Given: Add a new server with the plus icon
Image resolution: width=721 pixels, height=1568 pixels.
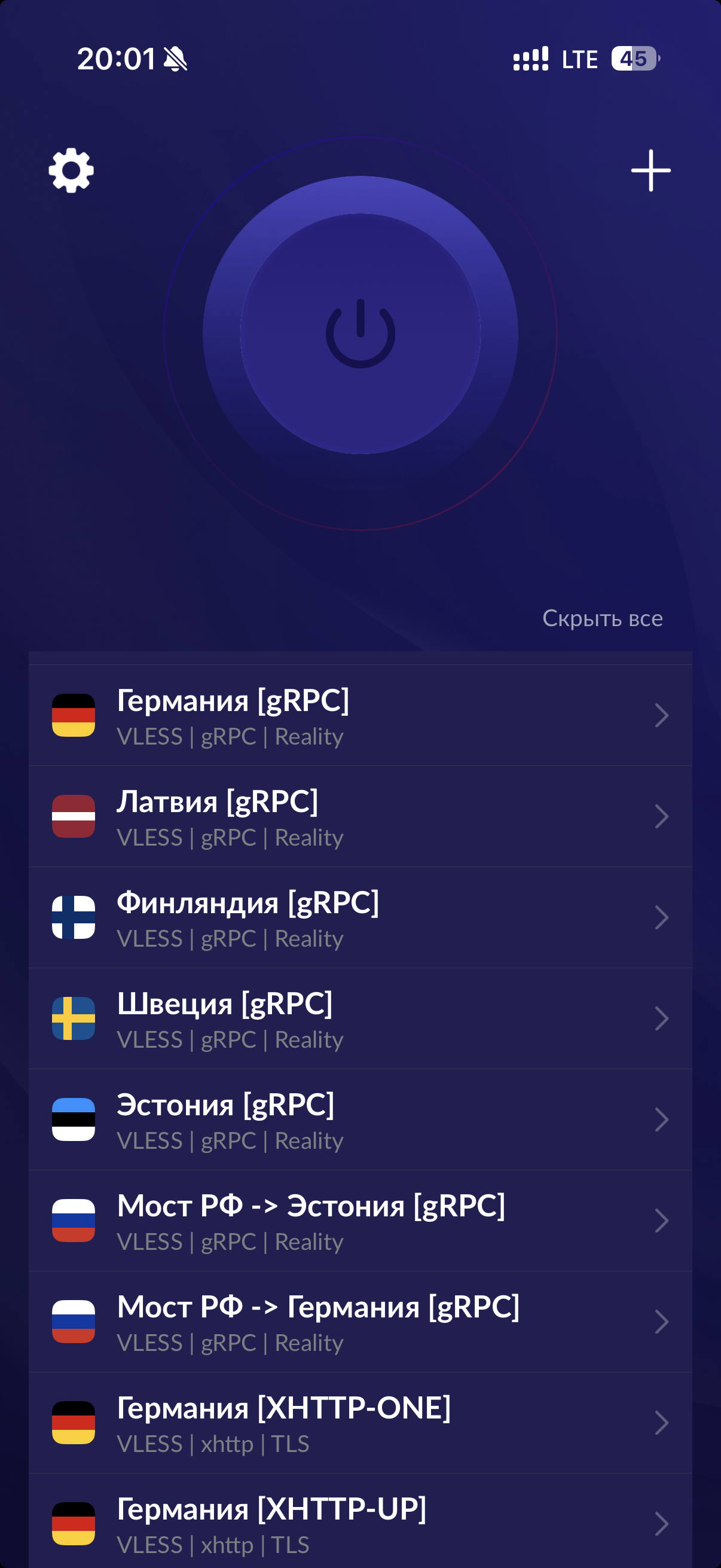Looking at the screenshot, I should tap(650, 170).
